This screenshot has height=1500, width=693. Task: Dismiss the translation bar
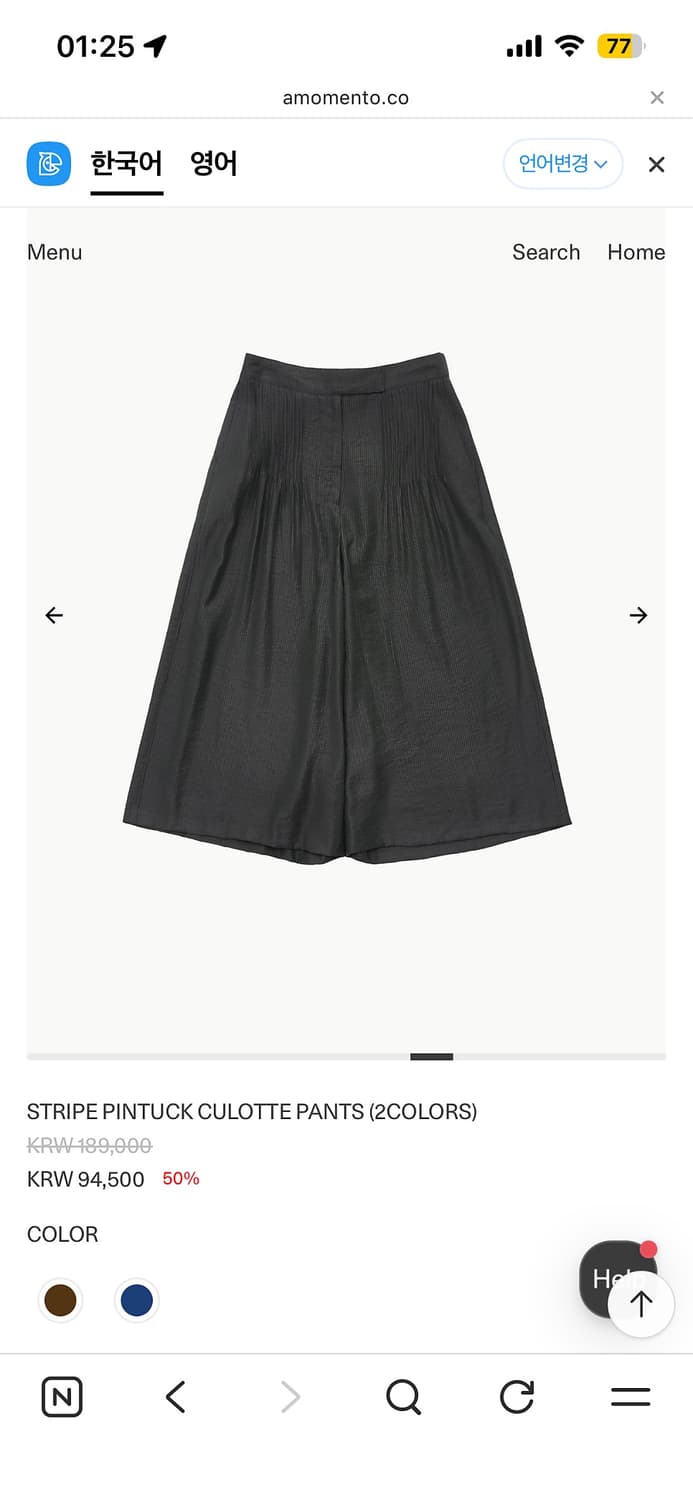656,165
